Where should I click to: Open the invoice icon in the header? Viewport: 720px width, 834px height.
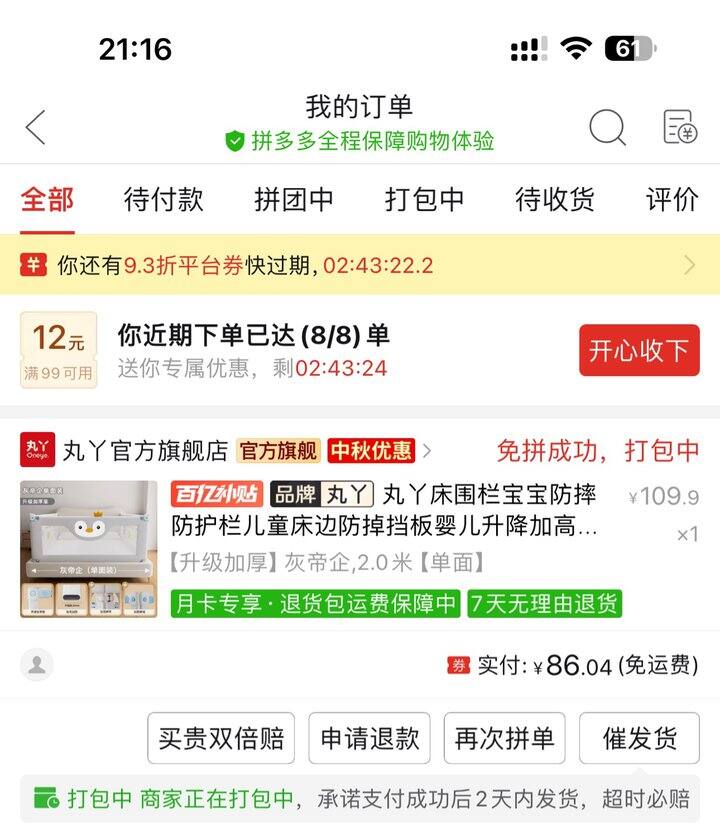[680, 128]
